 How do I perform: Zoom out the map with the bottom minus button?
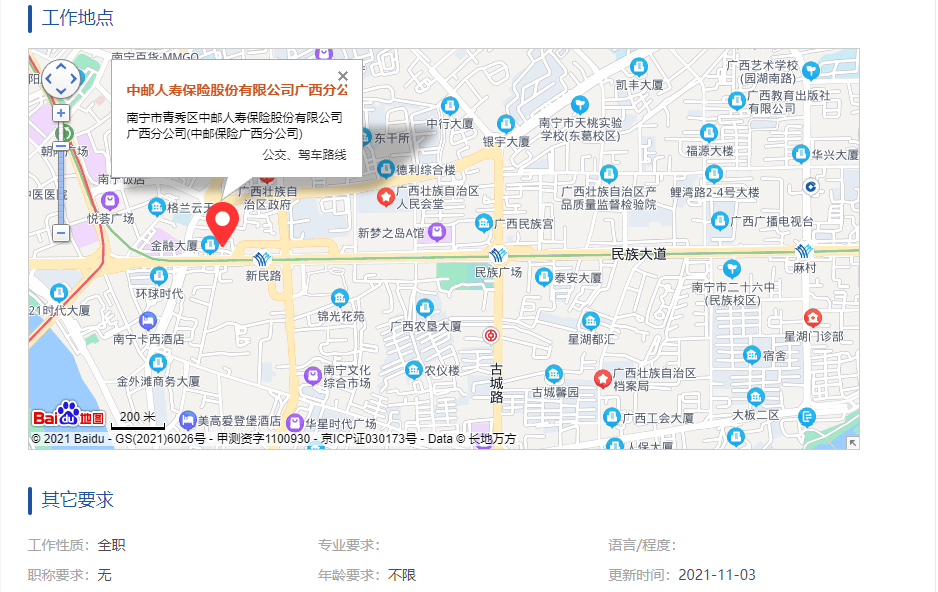point(61,232)
